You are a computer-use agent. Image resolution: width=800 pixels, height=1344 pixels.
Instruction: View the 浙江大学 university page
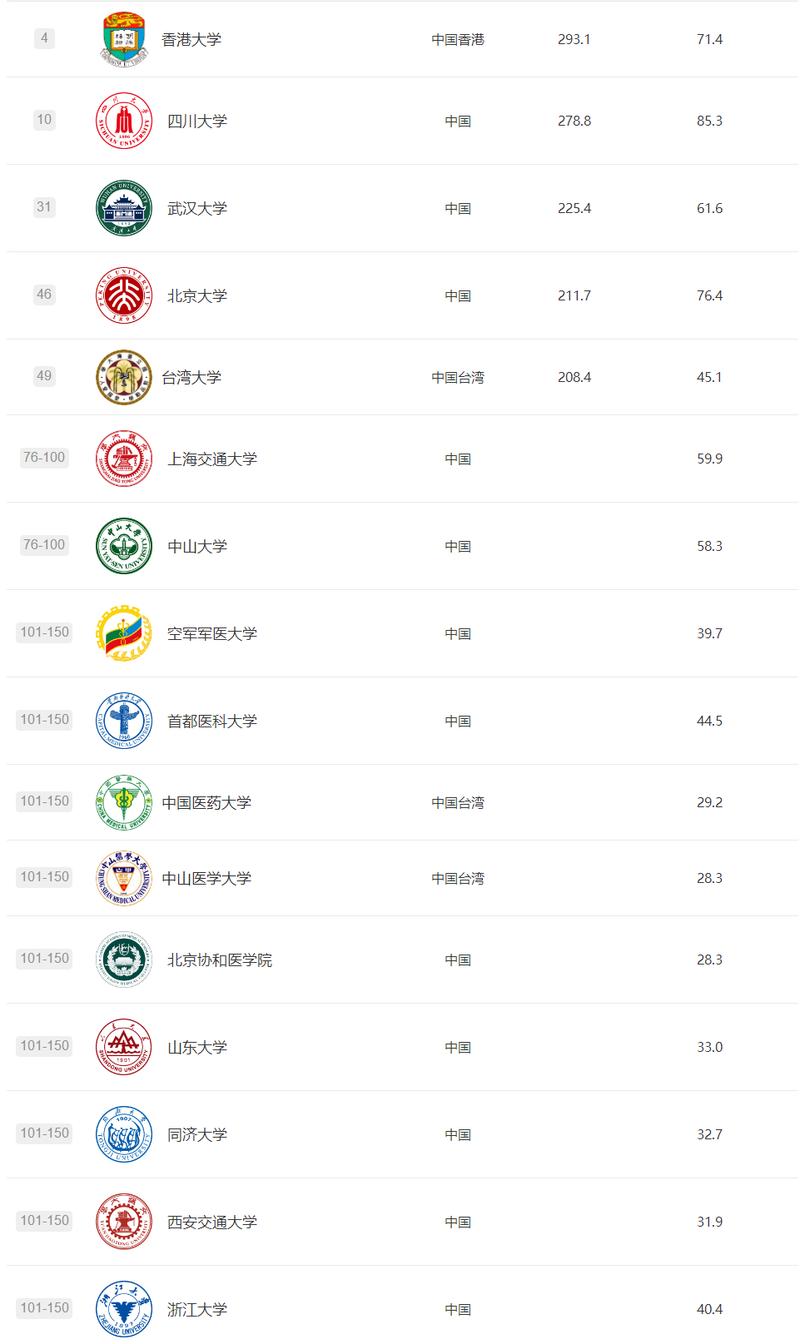(x=197, y=1309)
